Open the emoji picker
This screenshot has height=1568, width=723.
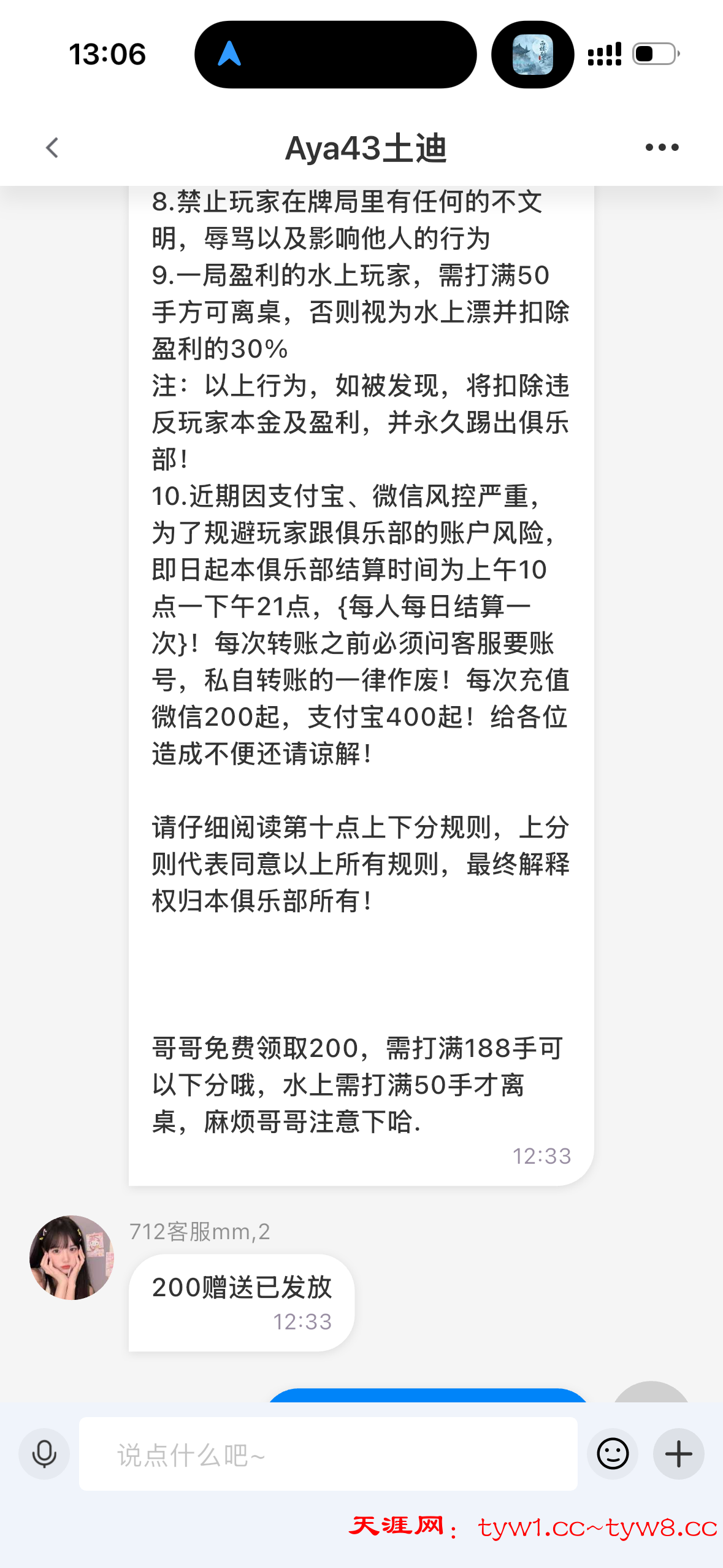(x=613, y=1453)
